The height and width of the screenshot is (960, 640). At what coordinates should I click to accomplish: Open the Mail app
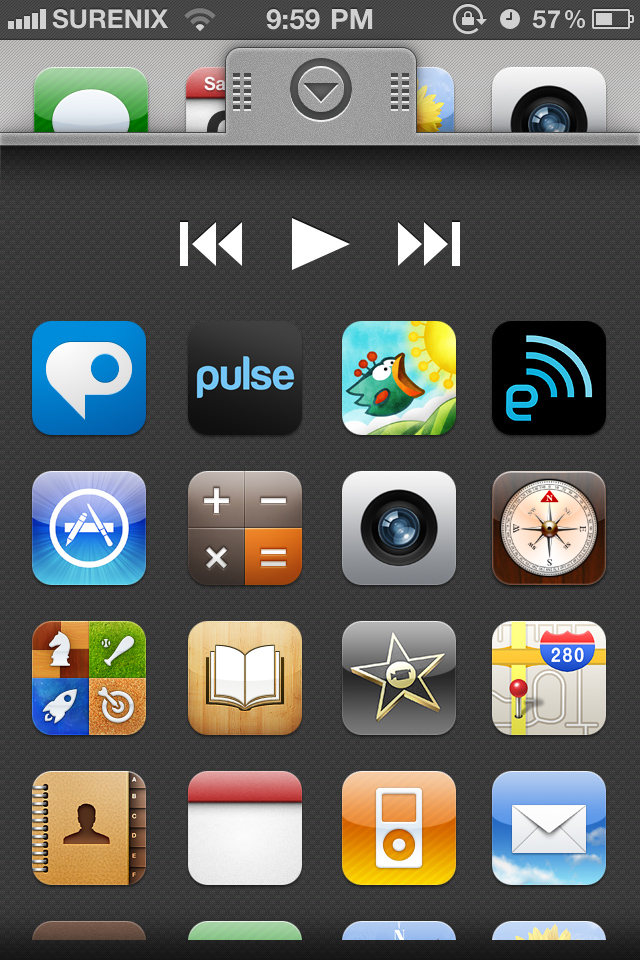point(549,828)
